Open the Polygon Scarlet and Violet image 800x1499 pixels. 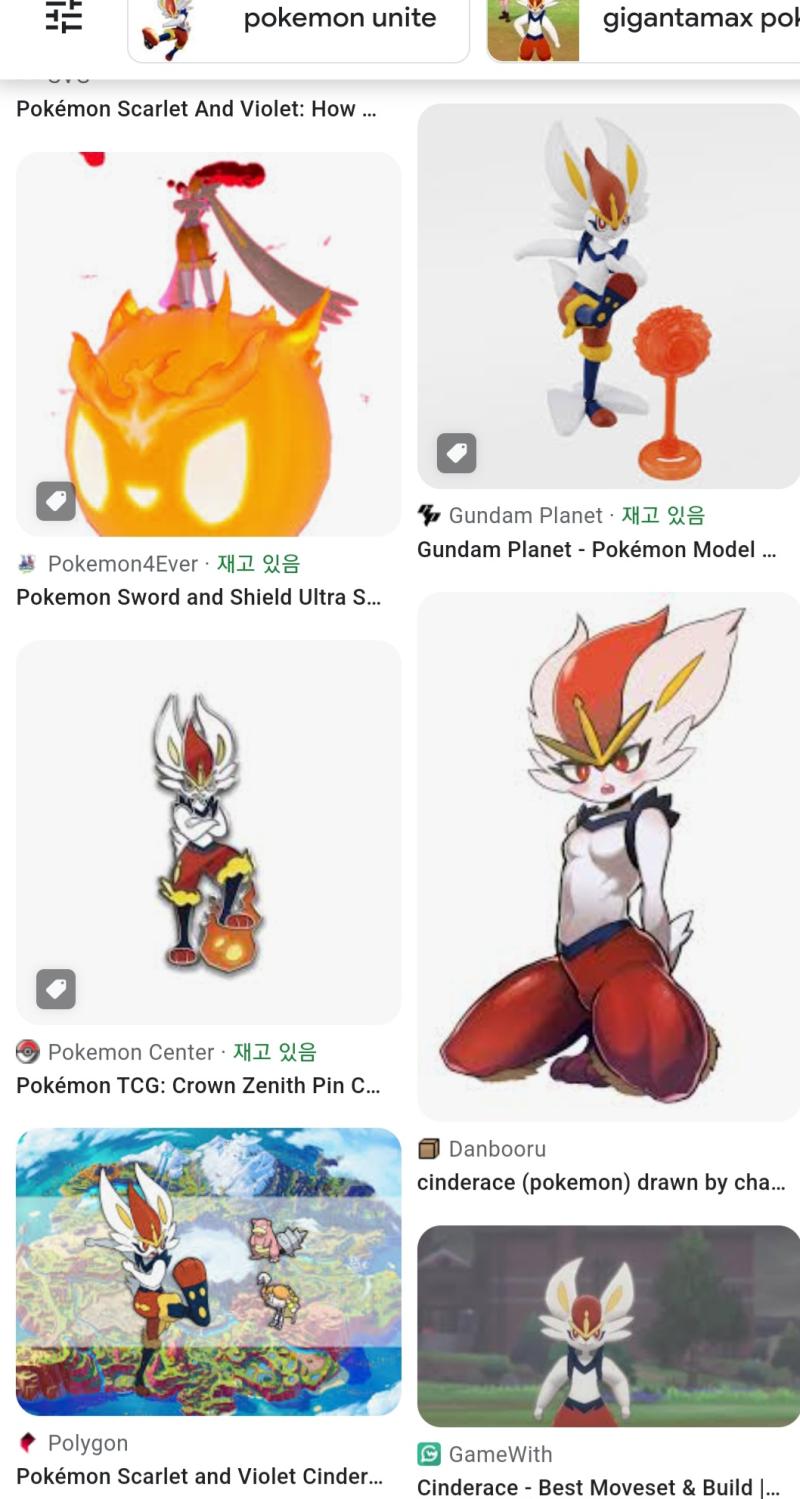(208, 1271)
